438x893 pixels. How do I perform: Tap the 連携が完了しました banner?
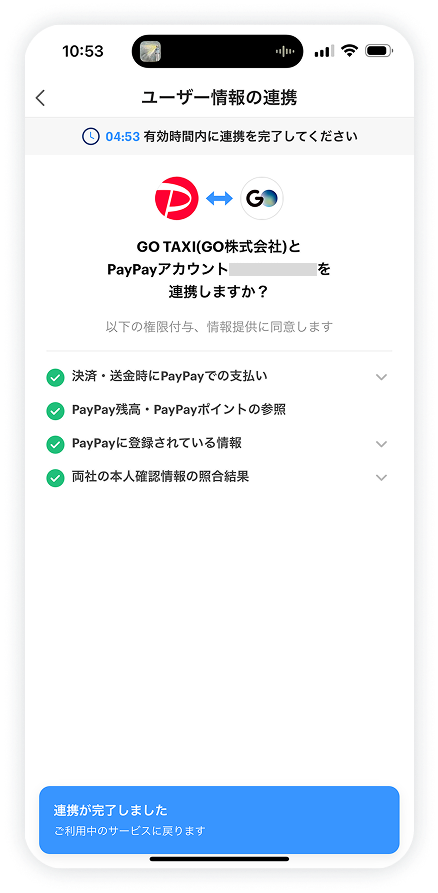(x=219, y=820)
